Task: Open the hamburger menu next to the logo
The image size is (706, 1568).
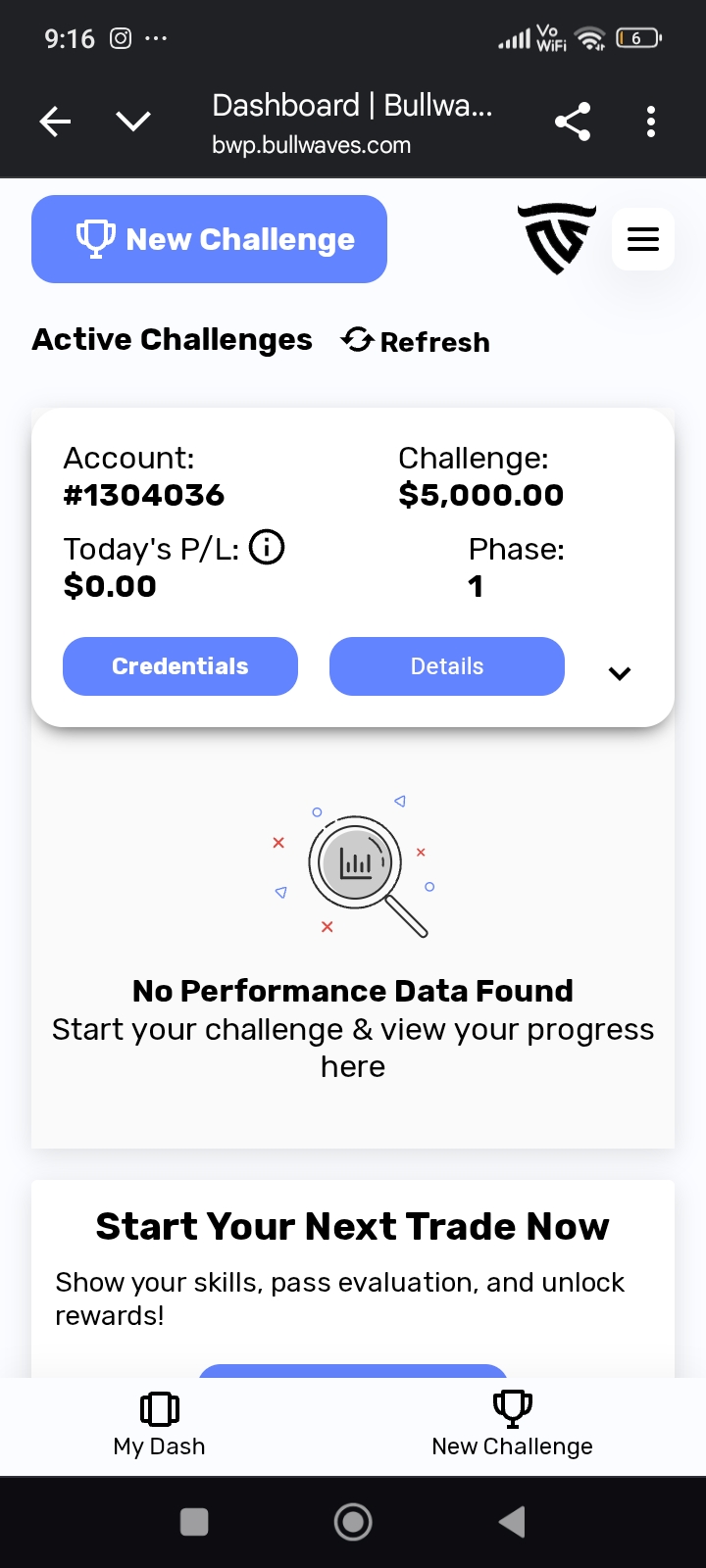Action: [x=642, y=238]
